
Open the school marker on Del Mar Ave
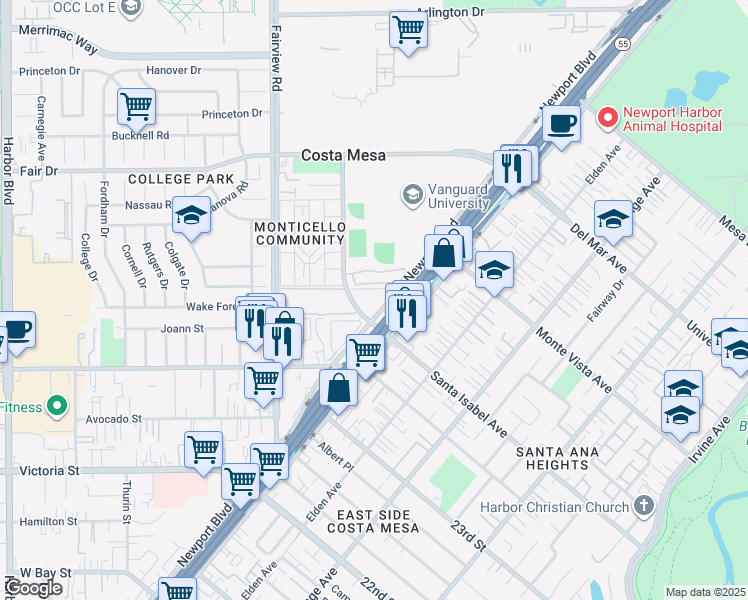tap(613, 221)
